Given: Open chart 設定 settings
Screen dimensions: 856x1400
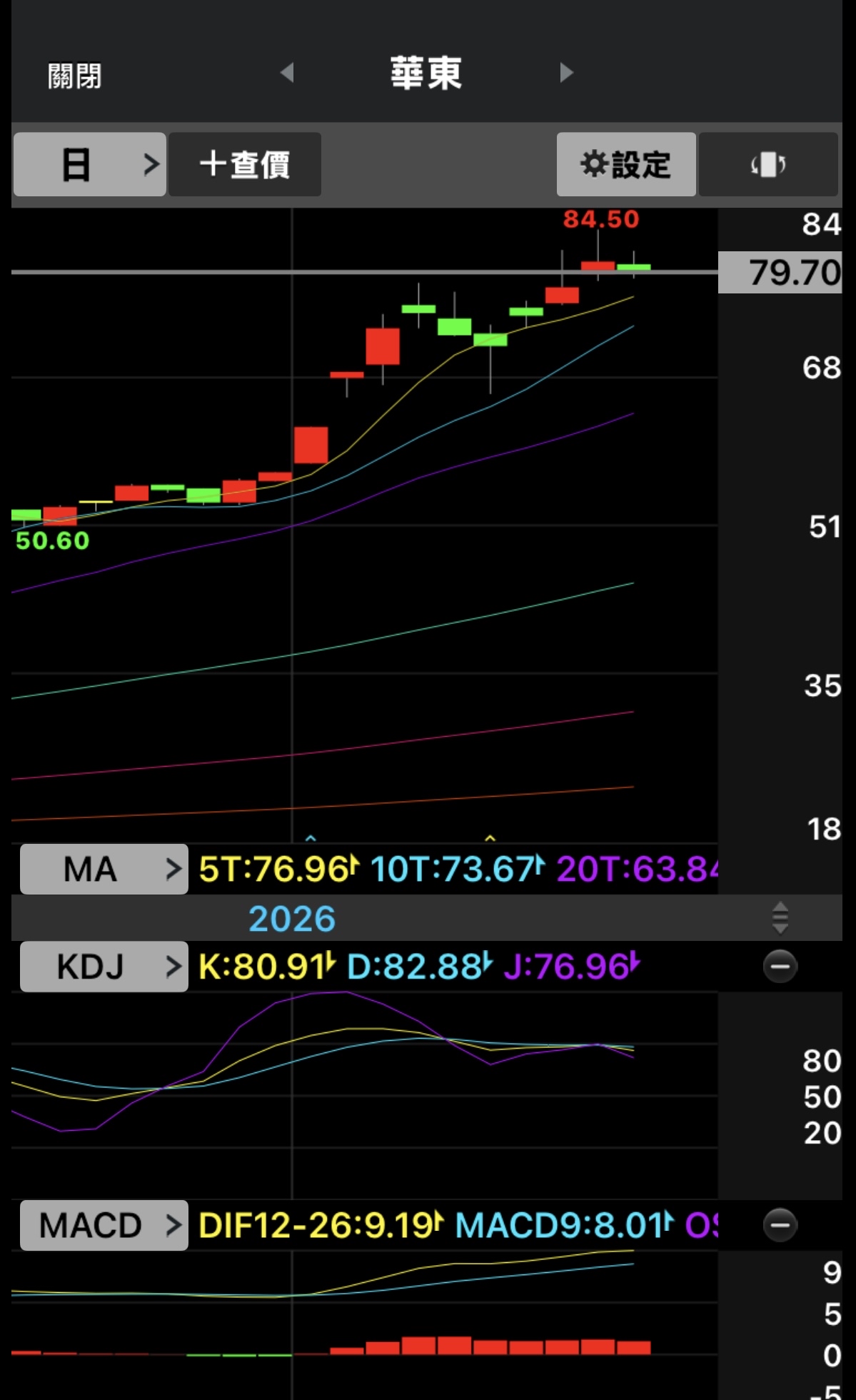Looking at the screenshot, I should point(626,165).
